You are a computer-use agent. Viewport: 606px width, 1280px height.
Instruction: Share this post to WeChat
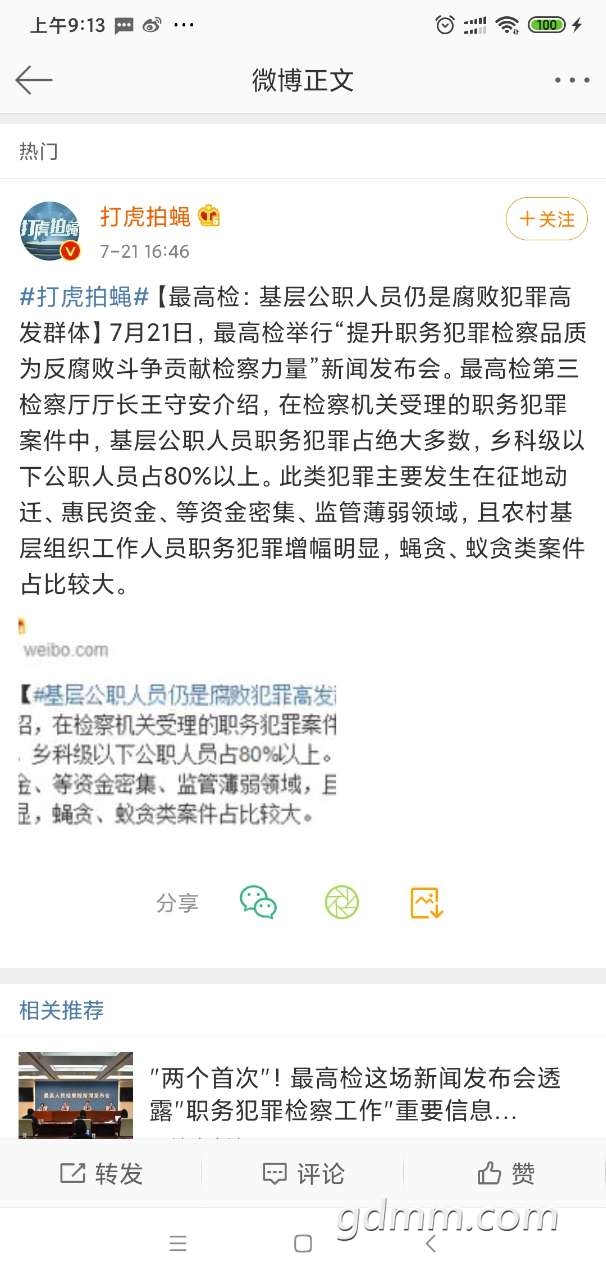click(x=258, y=902)
